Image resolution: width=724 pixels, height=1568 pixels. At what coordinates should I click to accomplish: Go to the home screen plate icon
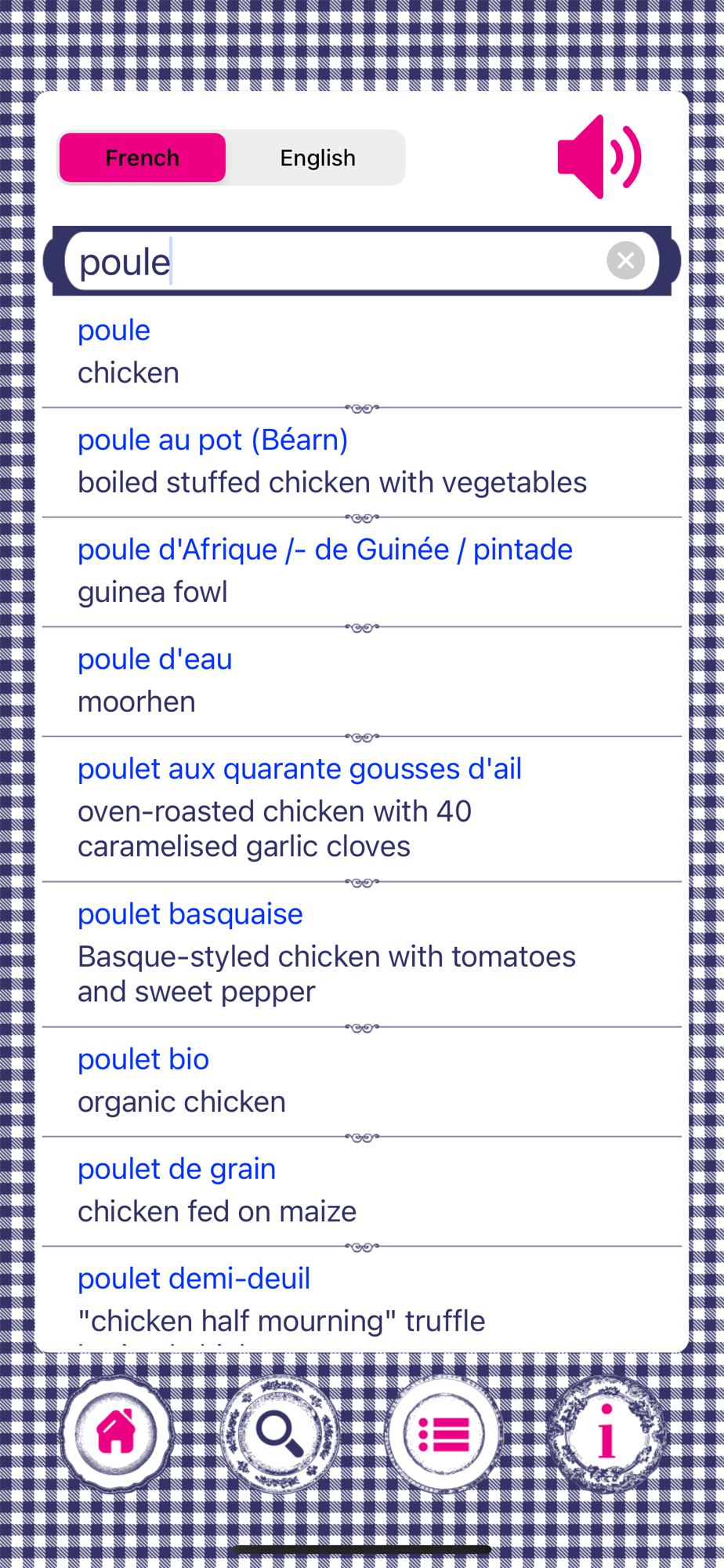tap(117, 1433)
